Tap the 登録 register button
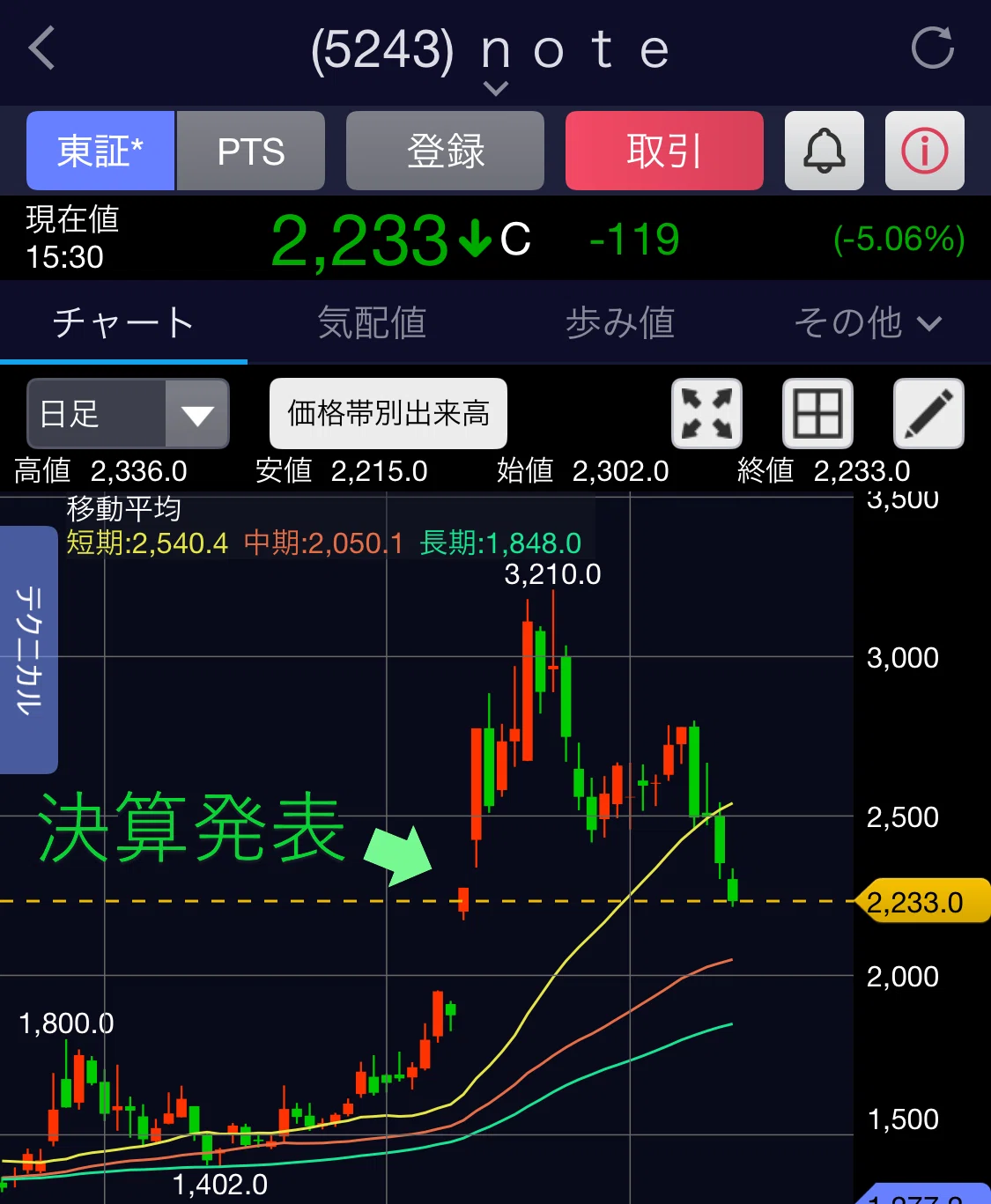The image size is (991, 1204). point(445,151)
